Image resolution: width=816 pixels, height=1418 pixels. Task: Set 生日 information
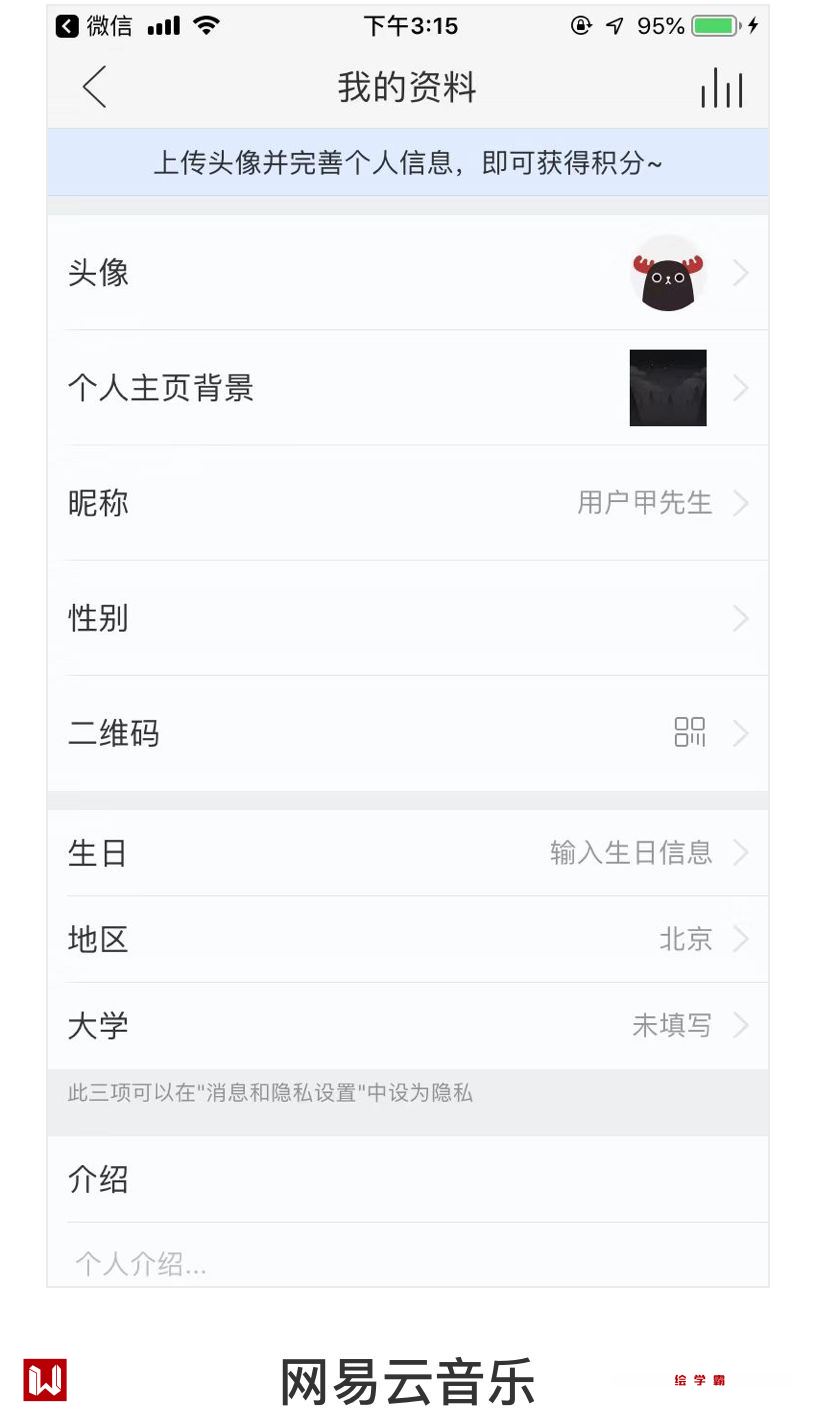pyautogui.click(x=408, y=853)
